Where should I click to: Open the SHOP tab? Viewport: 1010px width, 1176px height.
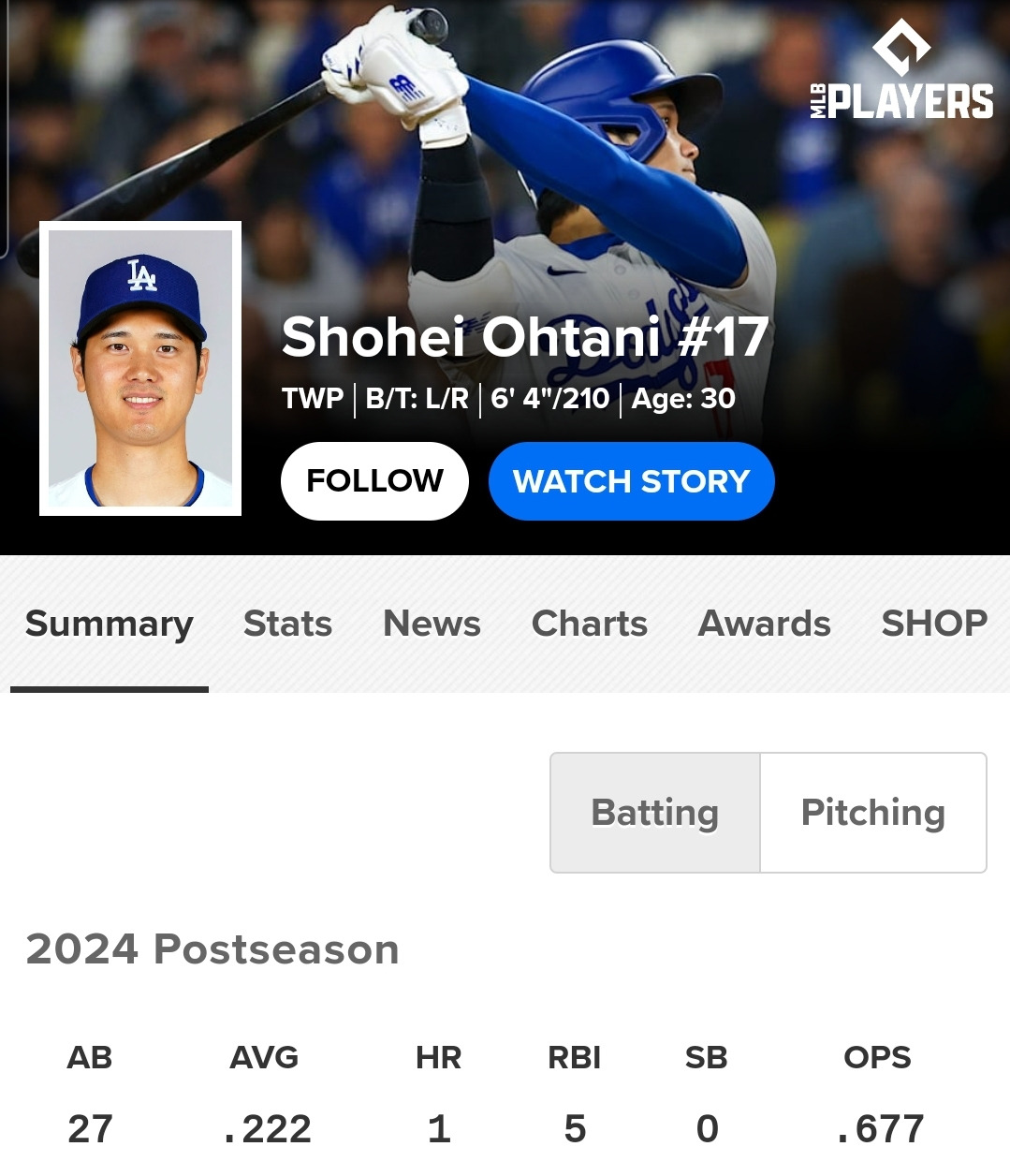(x=934, y=624)
